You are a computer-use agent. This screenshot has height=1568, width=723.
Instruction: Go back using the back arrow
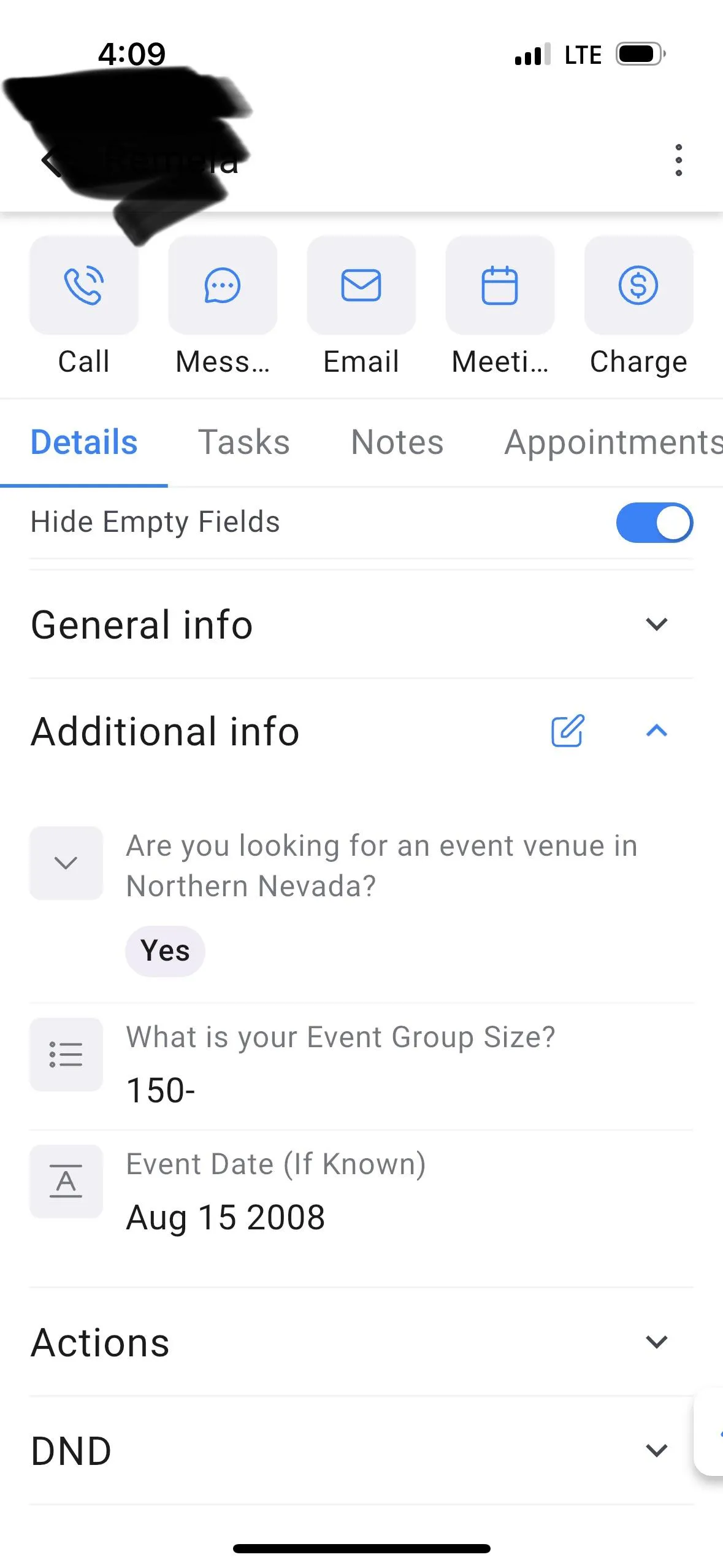tap(49, 162)
